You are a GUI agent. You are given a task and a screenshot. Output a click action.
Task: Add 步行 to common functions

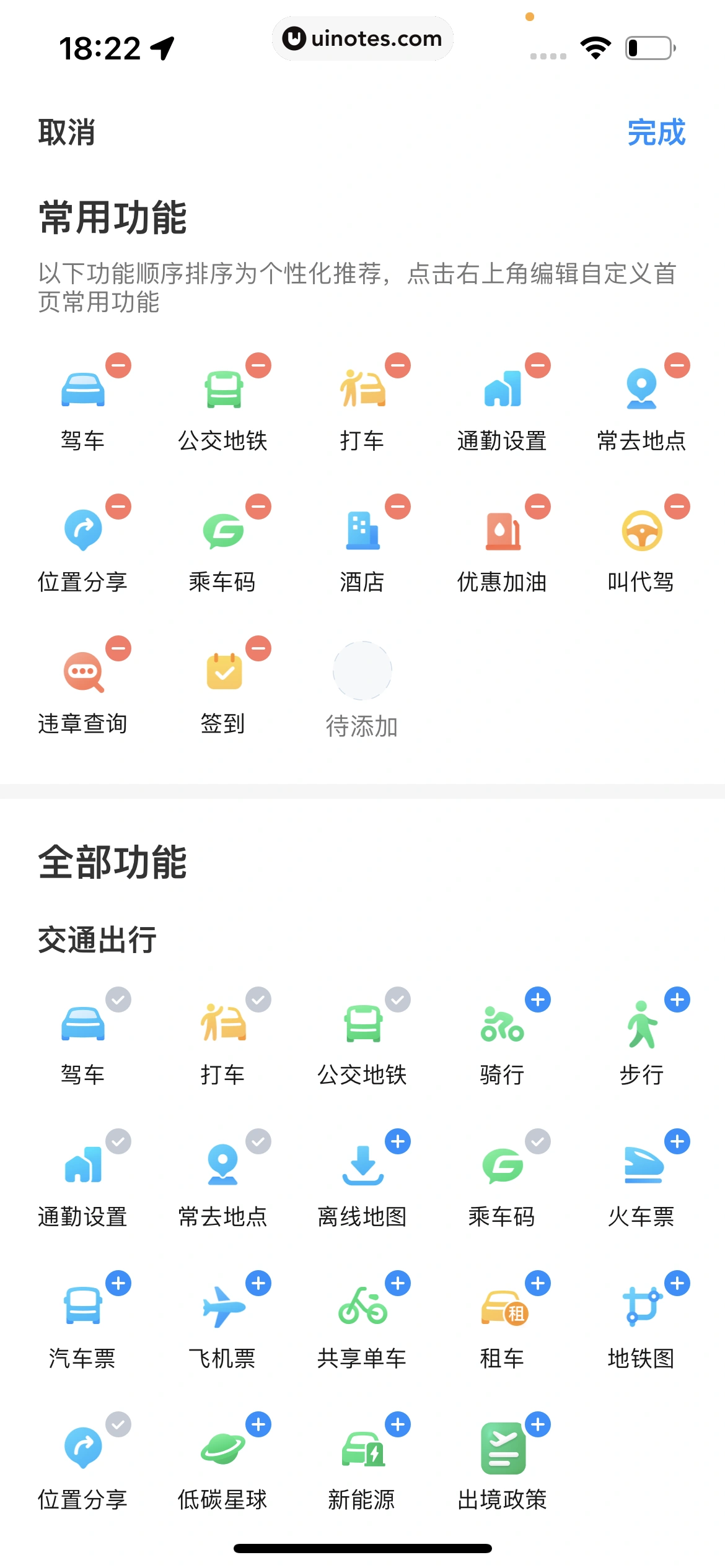click(x=677, y=1000)
